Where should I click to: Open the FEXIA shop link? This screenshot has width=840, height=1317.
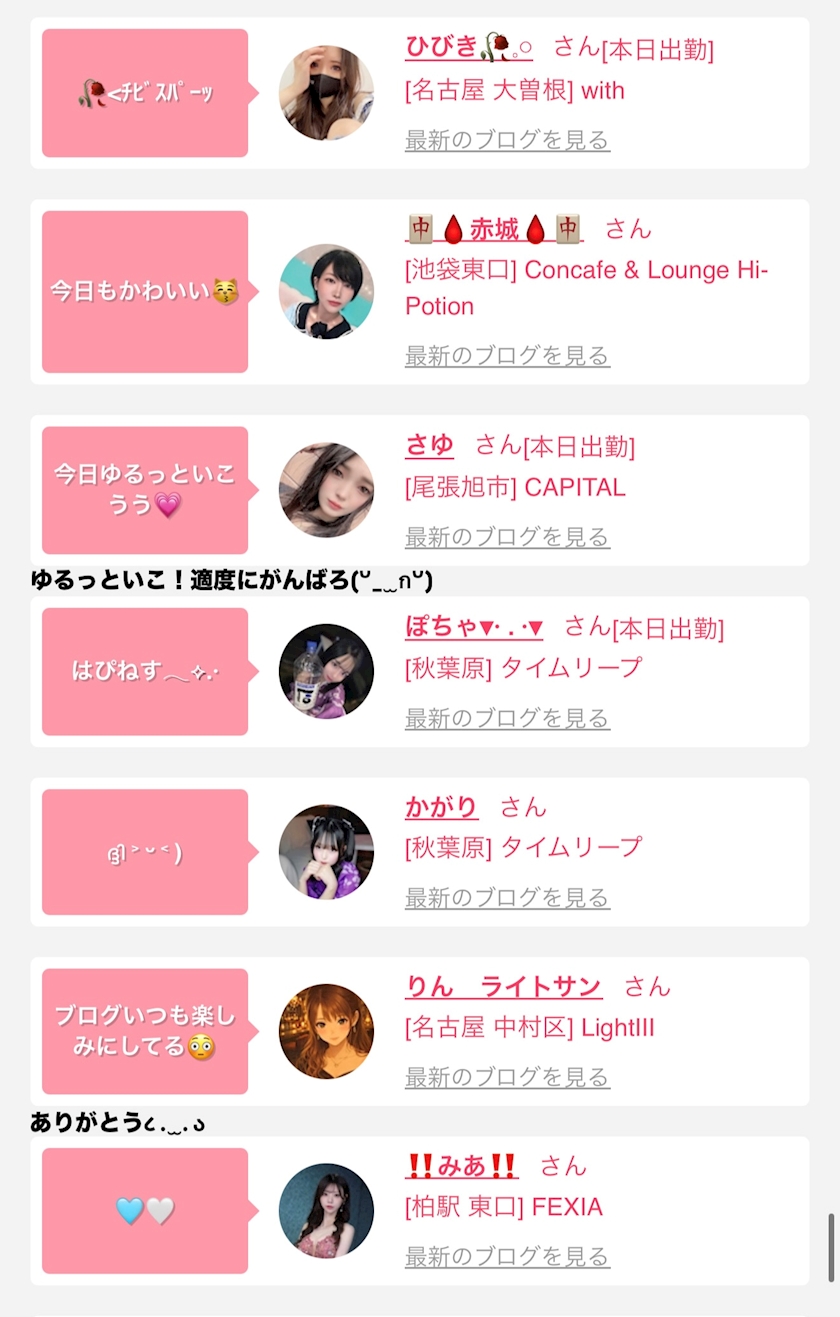coord(504,1207)
